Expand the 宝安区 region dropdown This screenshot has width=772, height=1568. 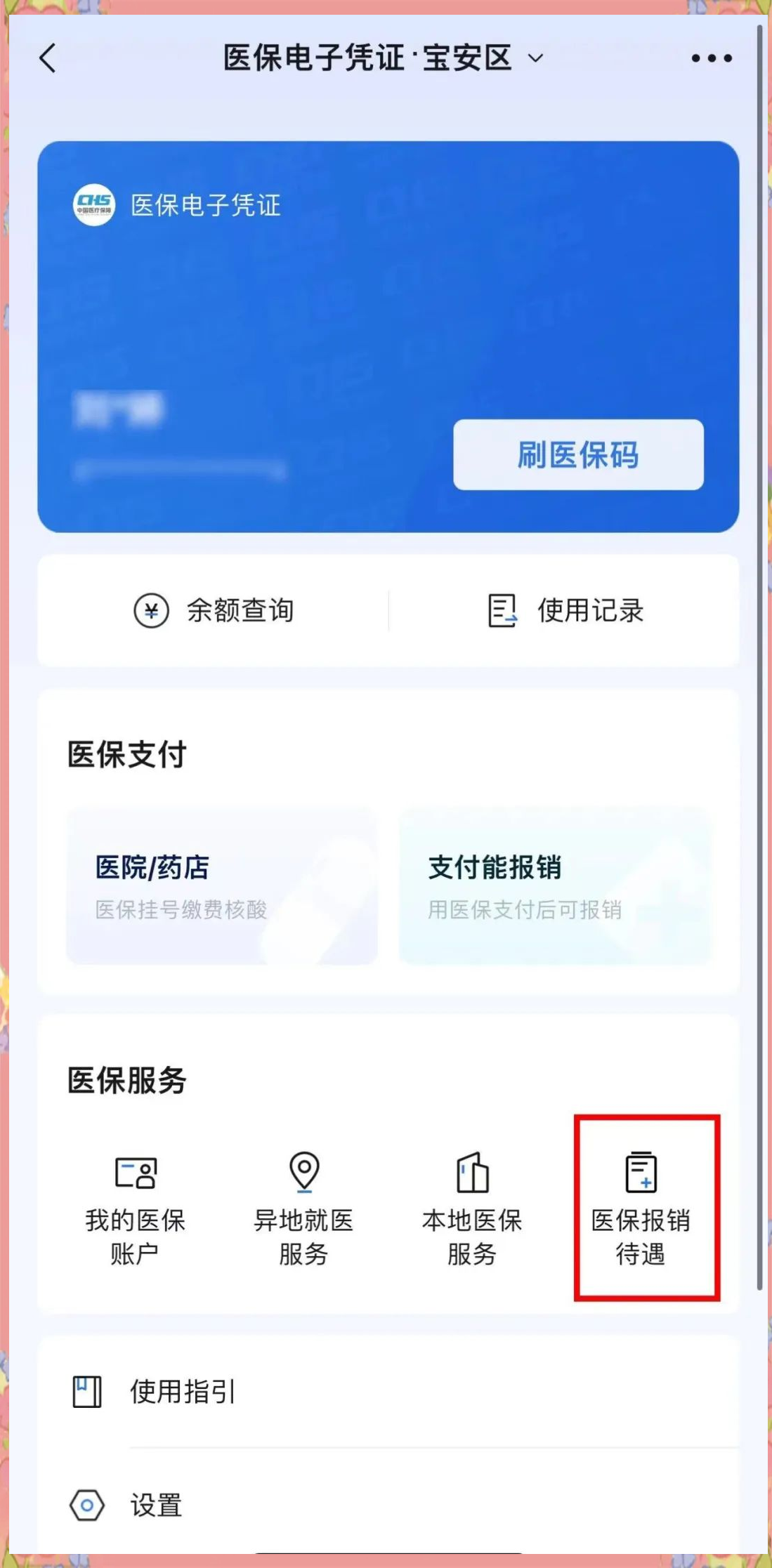click(535, 58)
